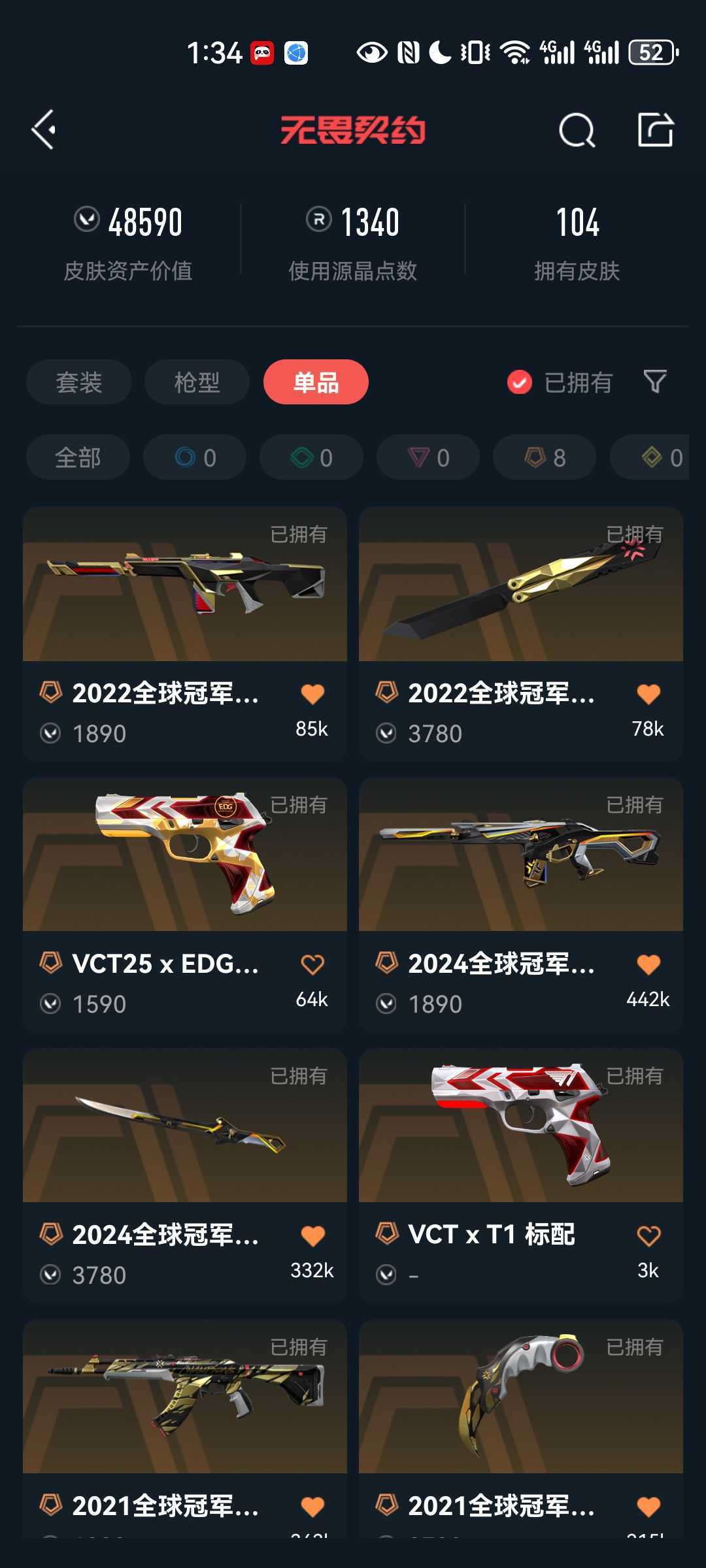Screen dimensions: 706x1568
Task: Switch to the 枪型 tab
Action: 197,382
